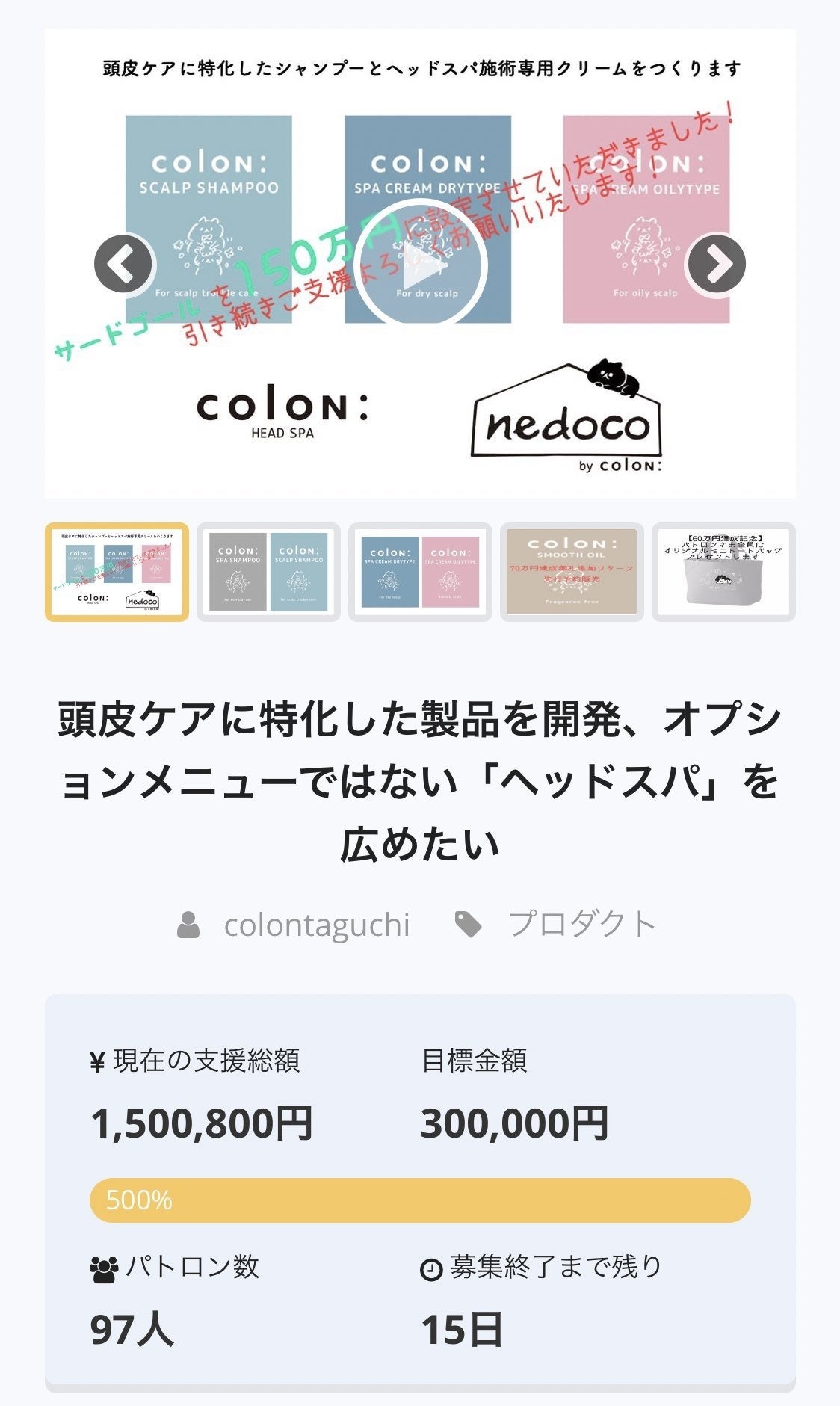840x1406 pixels.
Task: Go to the previous carousel image
Action: click(124, 264)
